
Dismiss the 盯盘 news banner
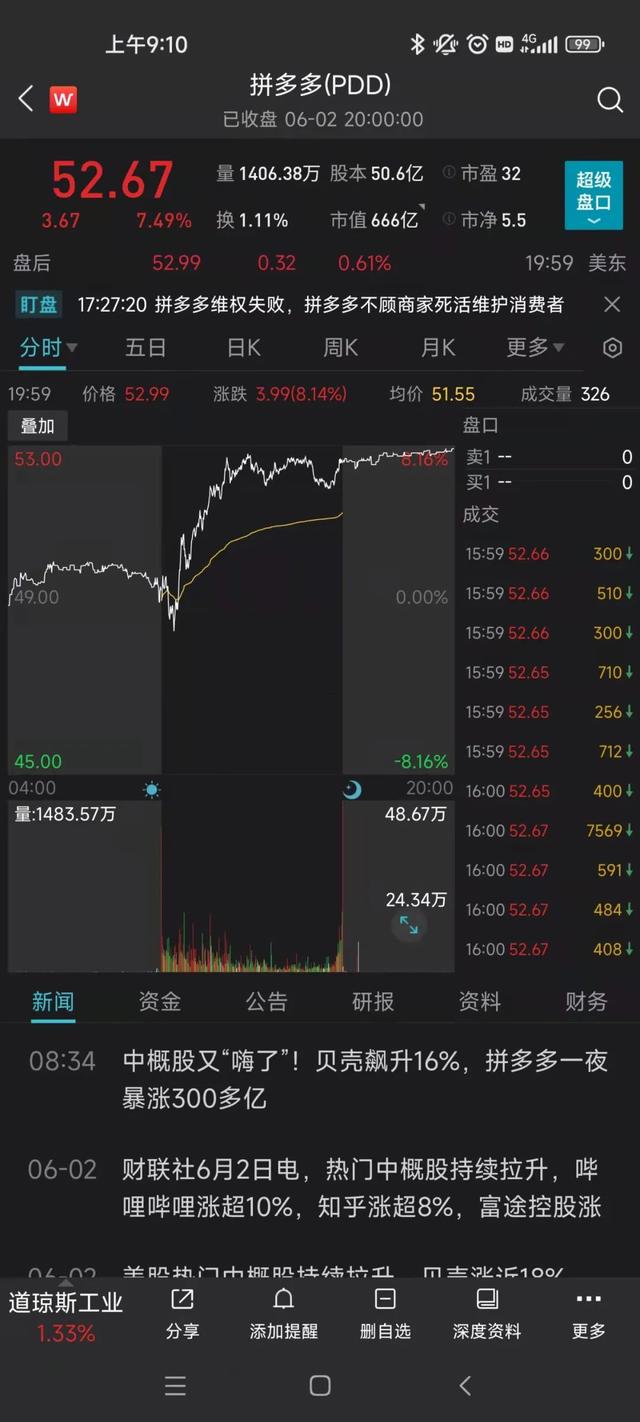click(x=612, y=304)
